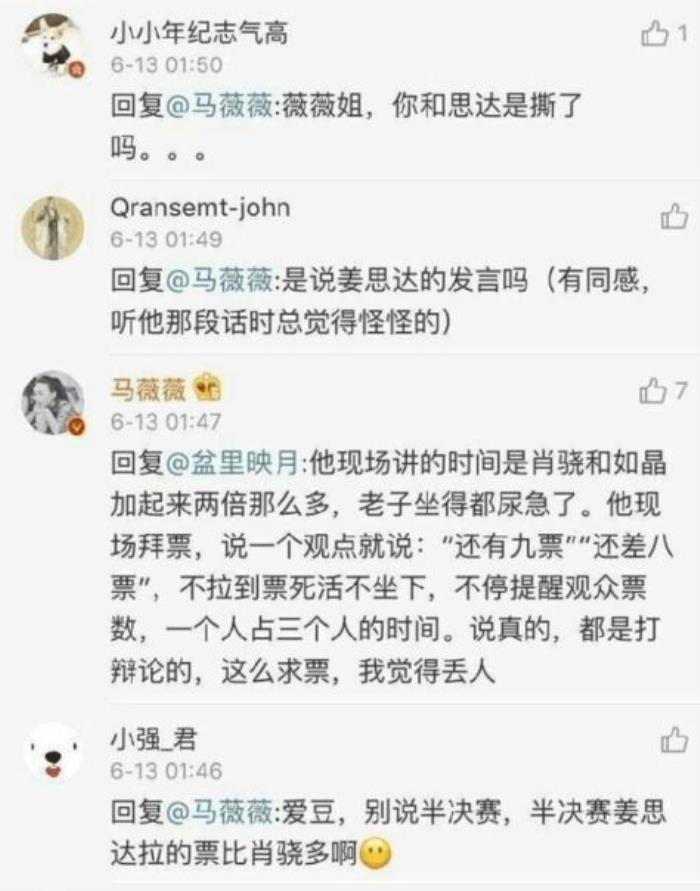Select the username Qransemt-john
The image size is (700, 891).
pyautogui.click(x=199, y=207)
